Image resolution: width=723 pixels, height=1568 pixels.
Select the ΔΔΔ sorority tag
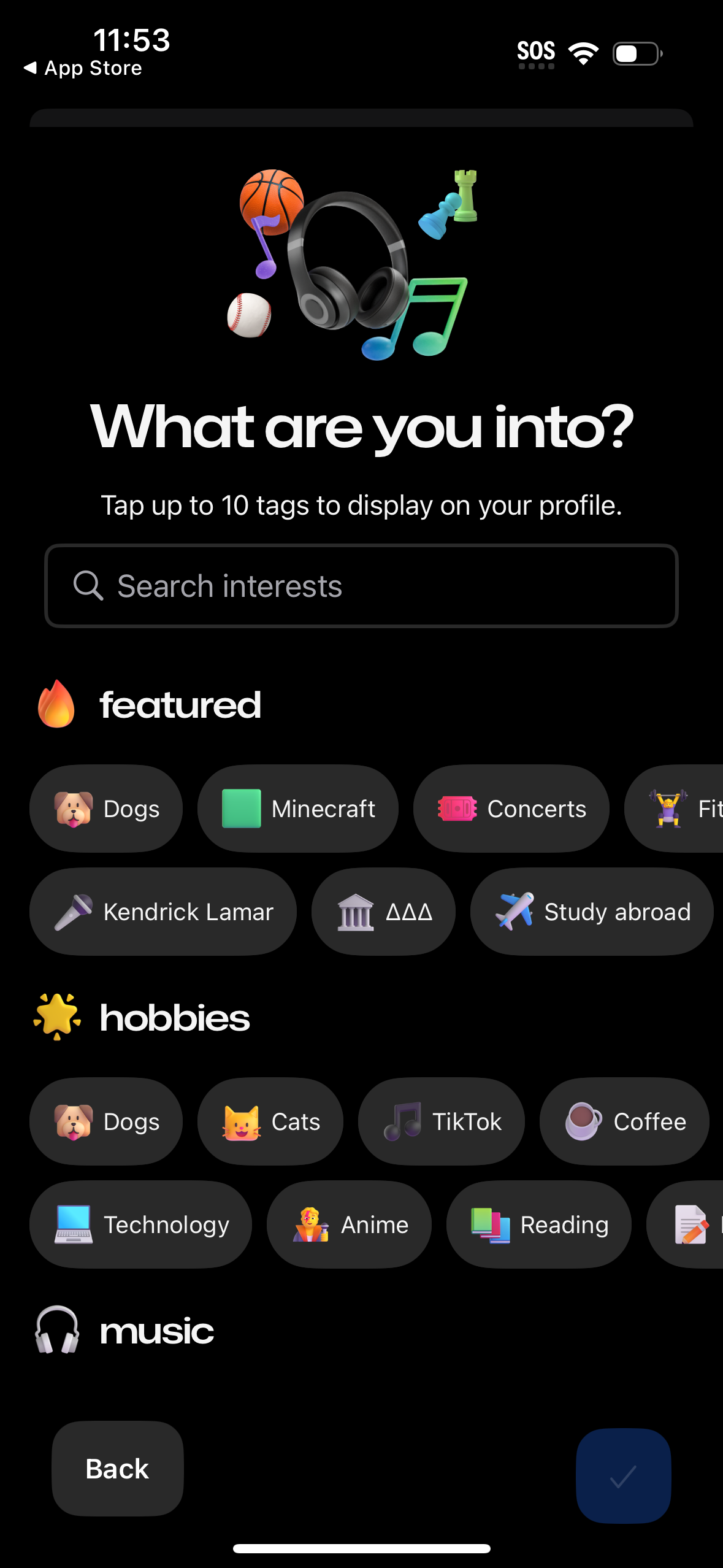[x=383, y=912]
